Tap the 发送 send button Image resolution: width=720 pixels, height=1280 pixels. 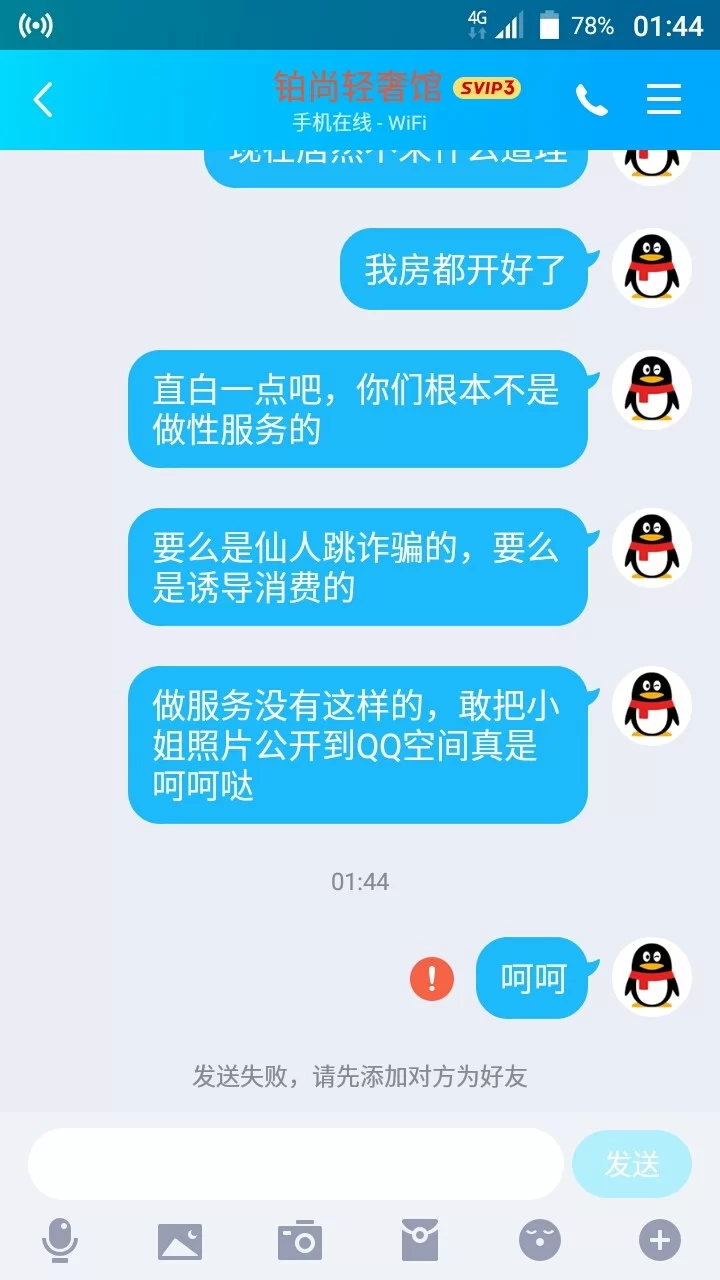coord(632,1164)
